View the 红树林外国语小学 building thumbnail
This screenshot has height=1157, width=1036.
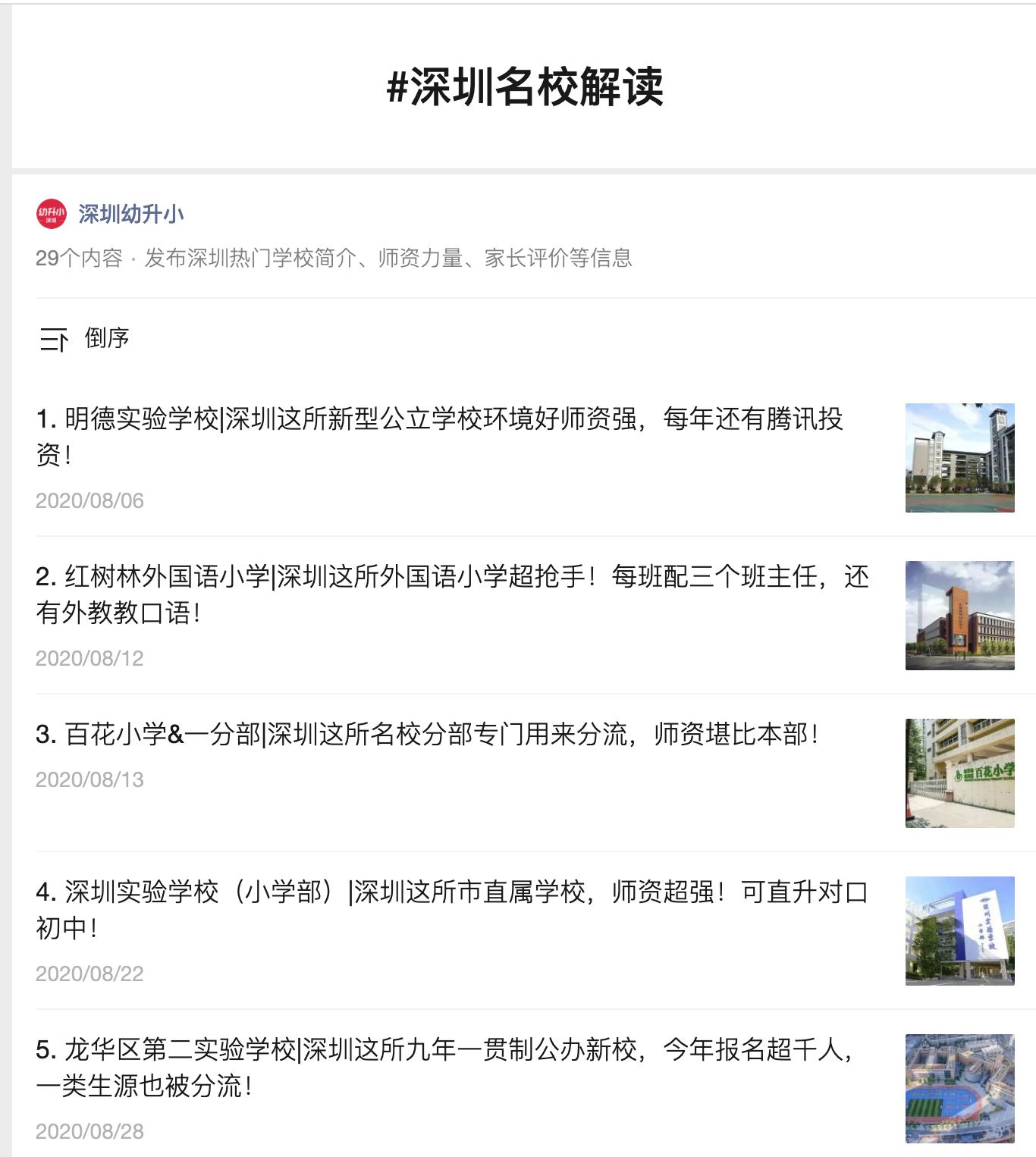point(960,615)
